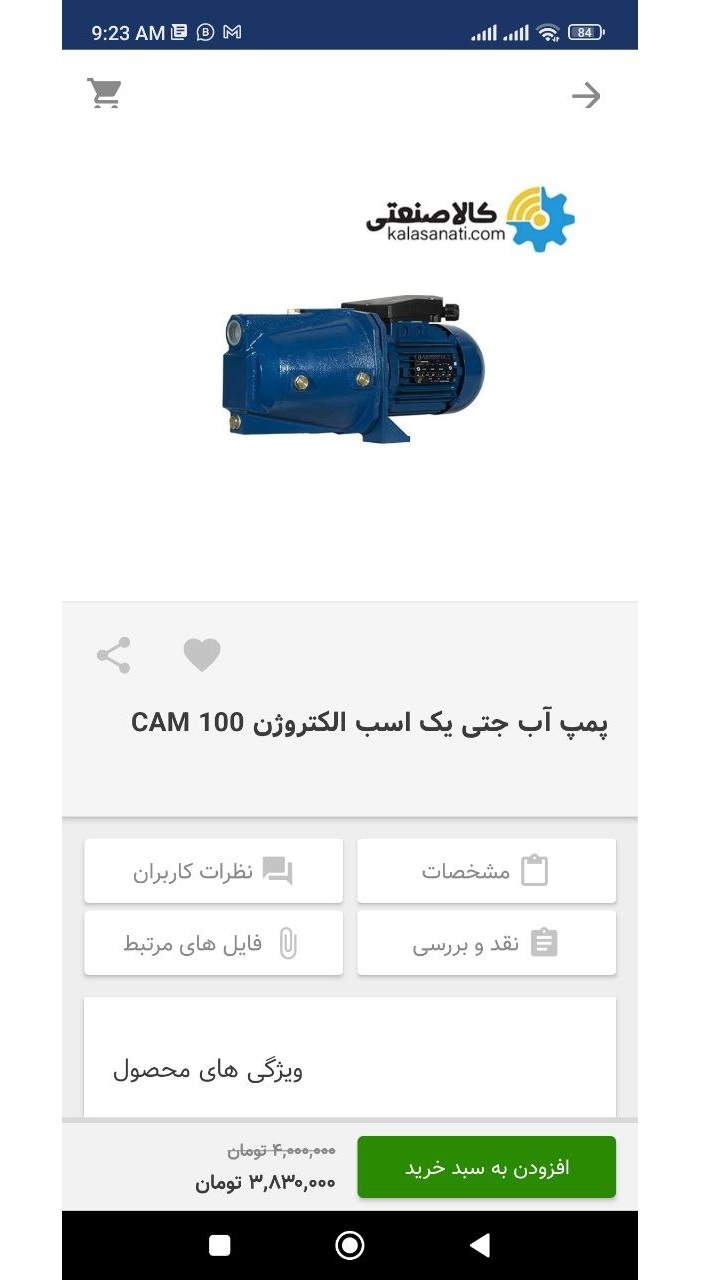Open the system recent apps view
The height and width of the screenshot is (1280, 720).
click(x=219, y=1245)
